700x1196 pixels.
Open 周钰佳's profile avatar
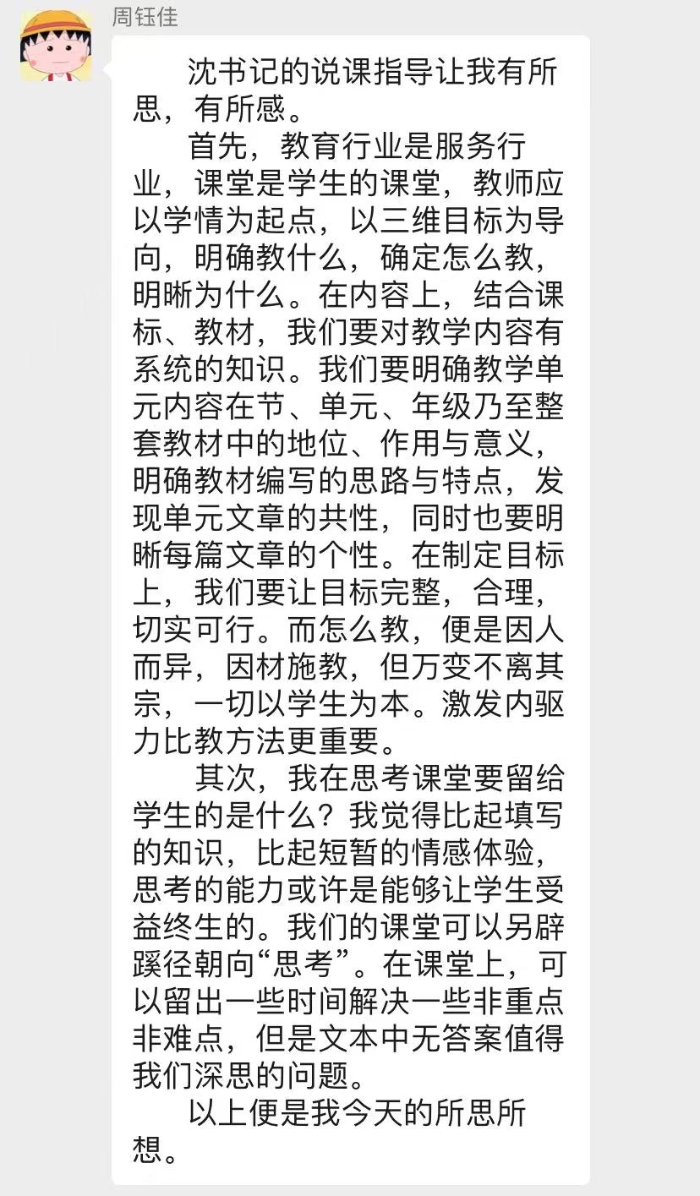click(x=56, y=46)
